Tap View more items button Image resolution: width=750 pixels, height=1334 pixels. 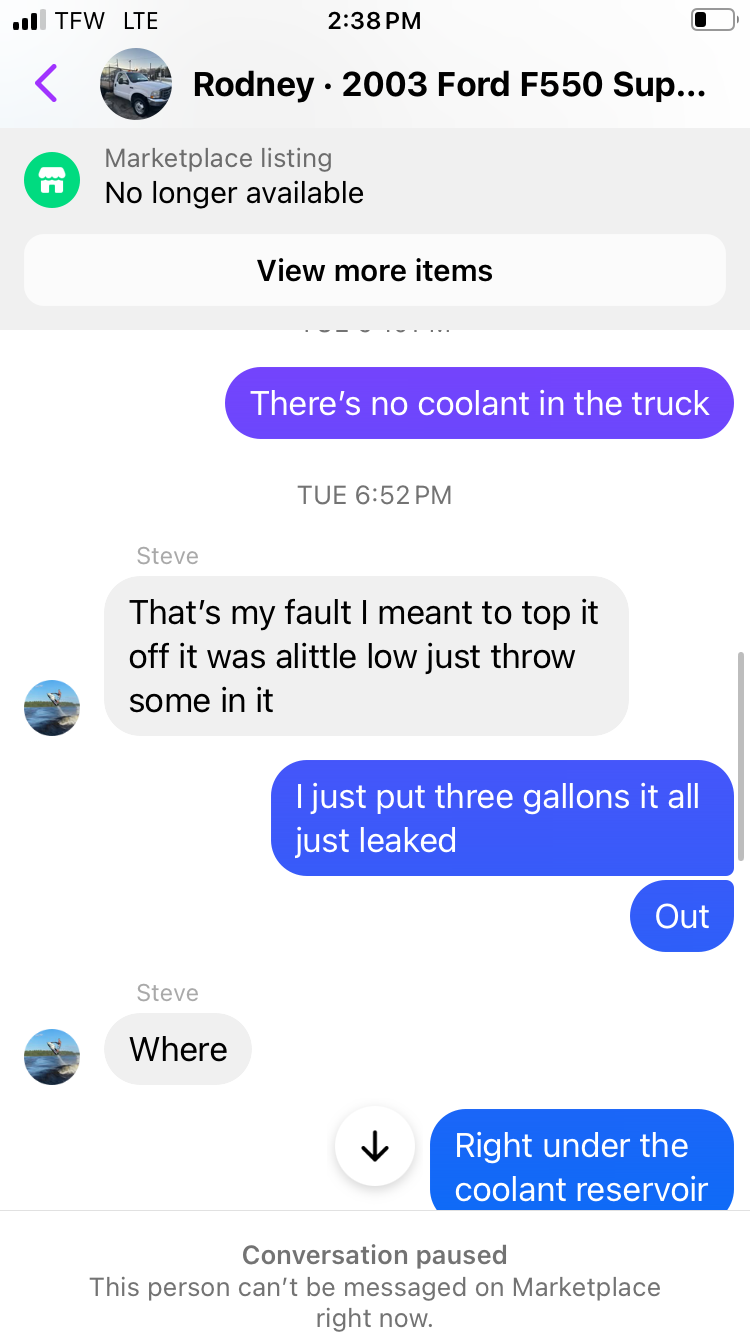375,271
